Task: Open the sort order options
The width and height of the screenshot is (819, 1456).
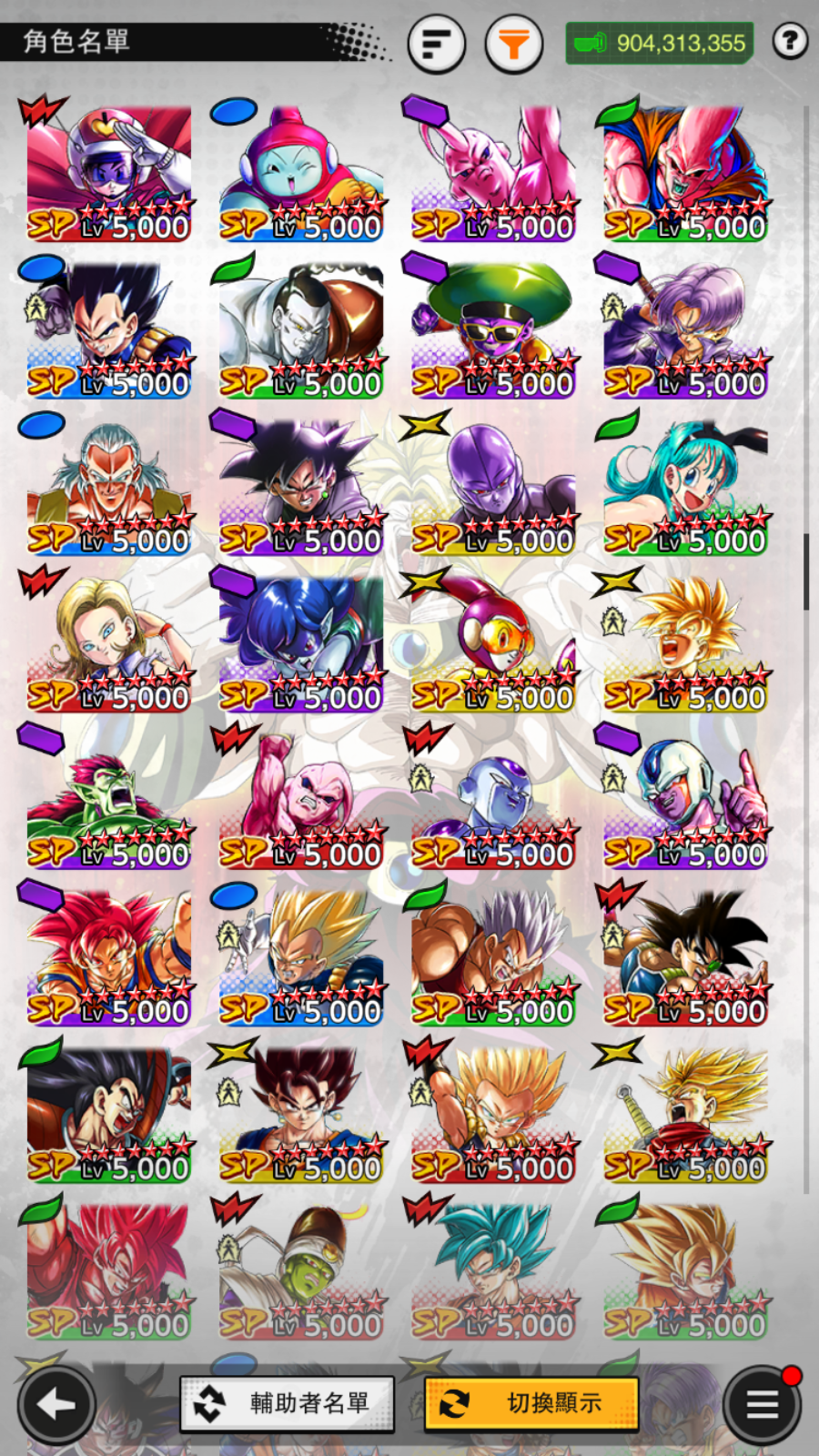Action: click(436, 43)
